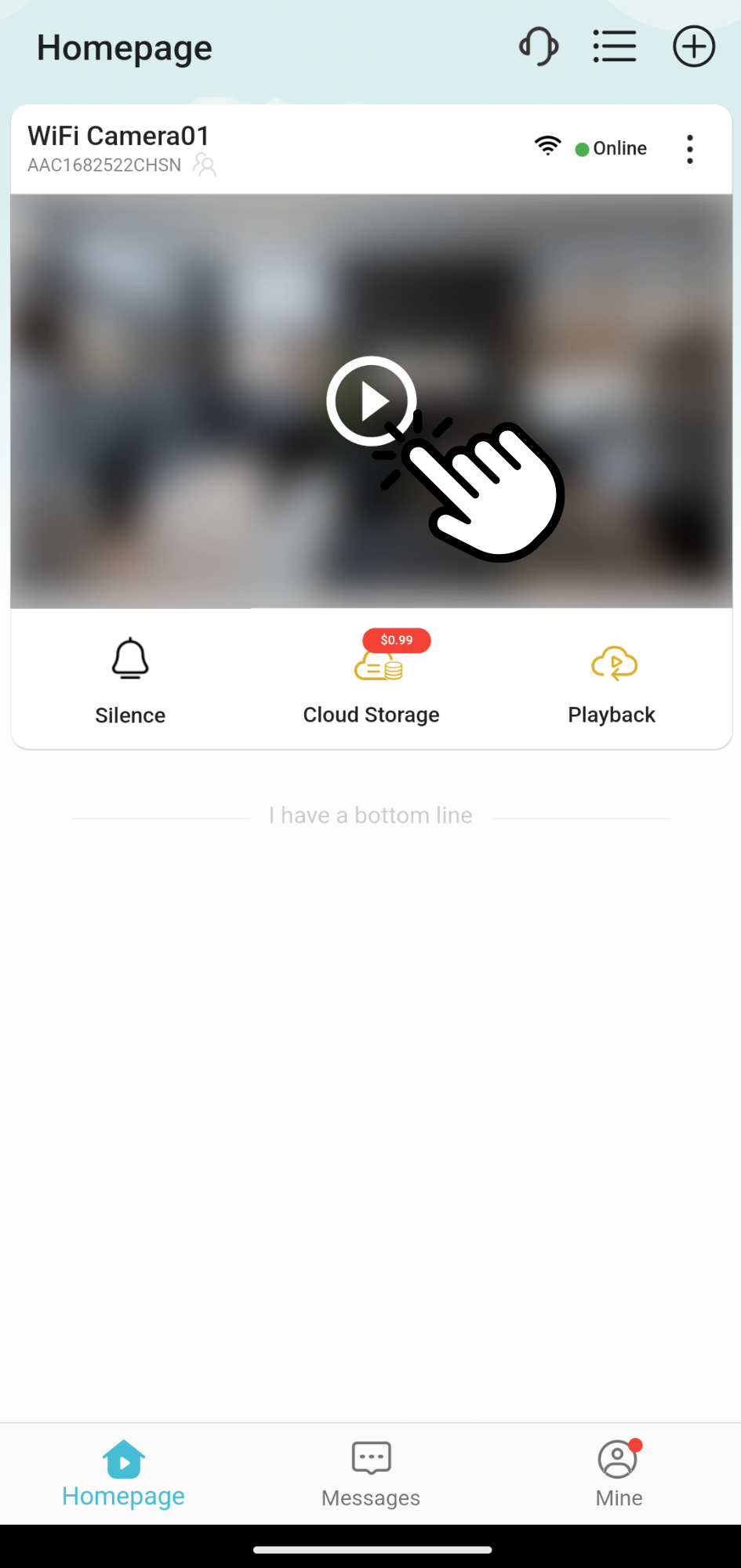Screen dimensions: 741x1568
Task: Open camera sharing icon next to device ID
Action: [205, 165]
